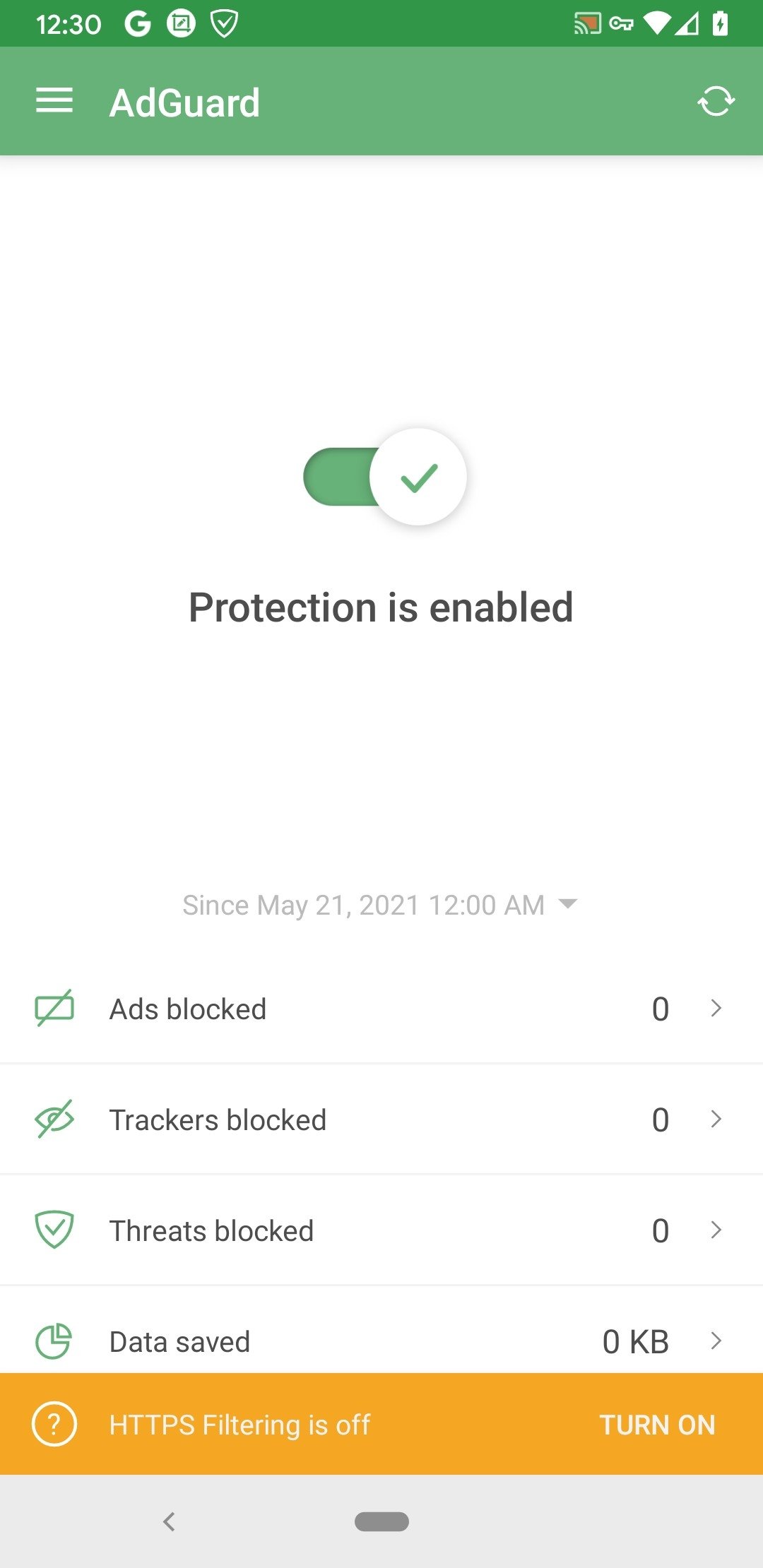Tap the refresh filters icon
The width and height of the screenshot is (763, 1568).
pyautogui.click(x=716, y=101)
